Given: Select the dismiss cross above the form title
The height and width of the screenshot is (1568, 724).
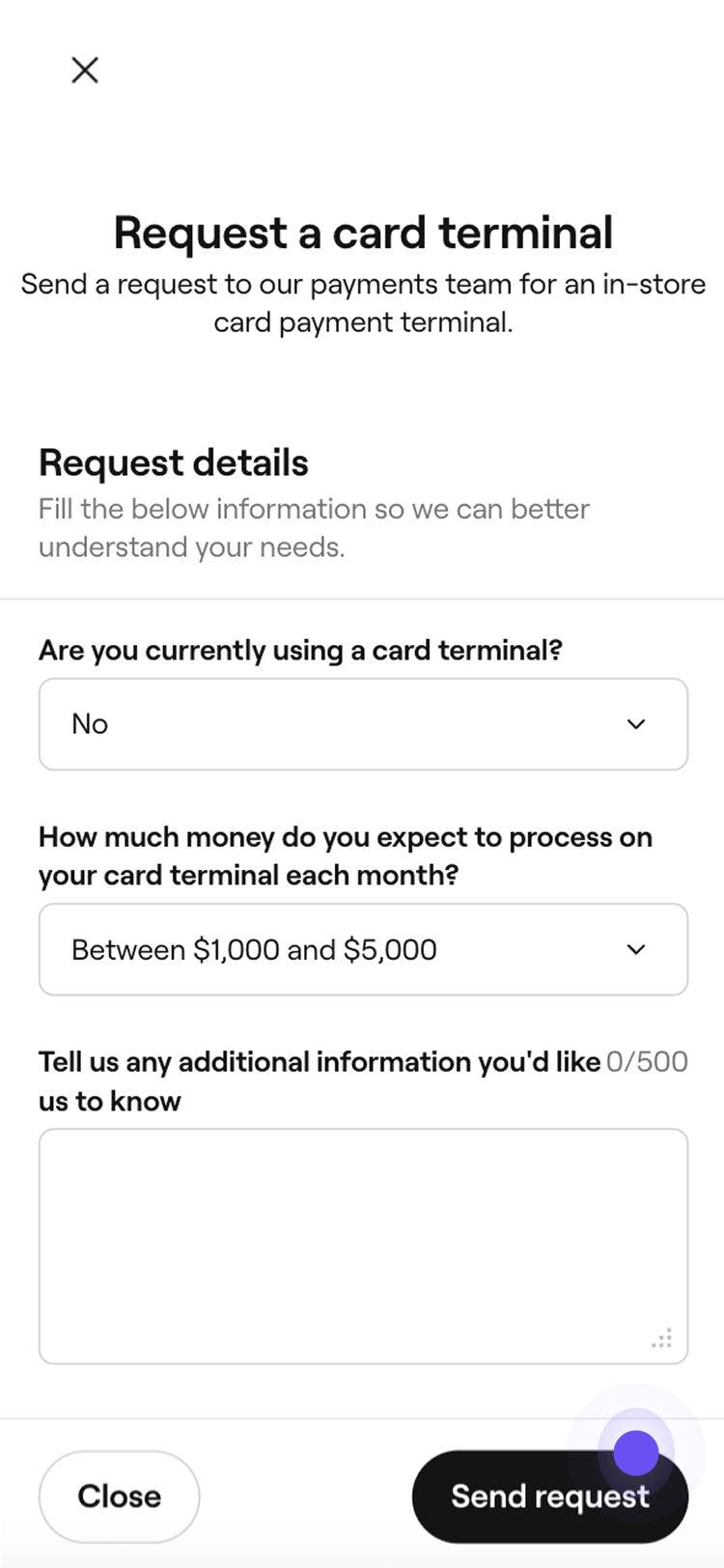Looking at the screenshot, I should click(84, 70).
